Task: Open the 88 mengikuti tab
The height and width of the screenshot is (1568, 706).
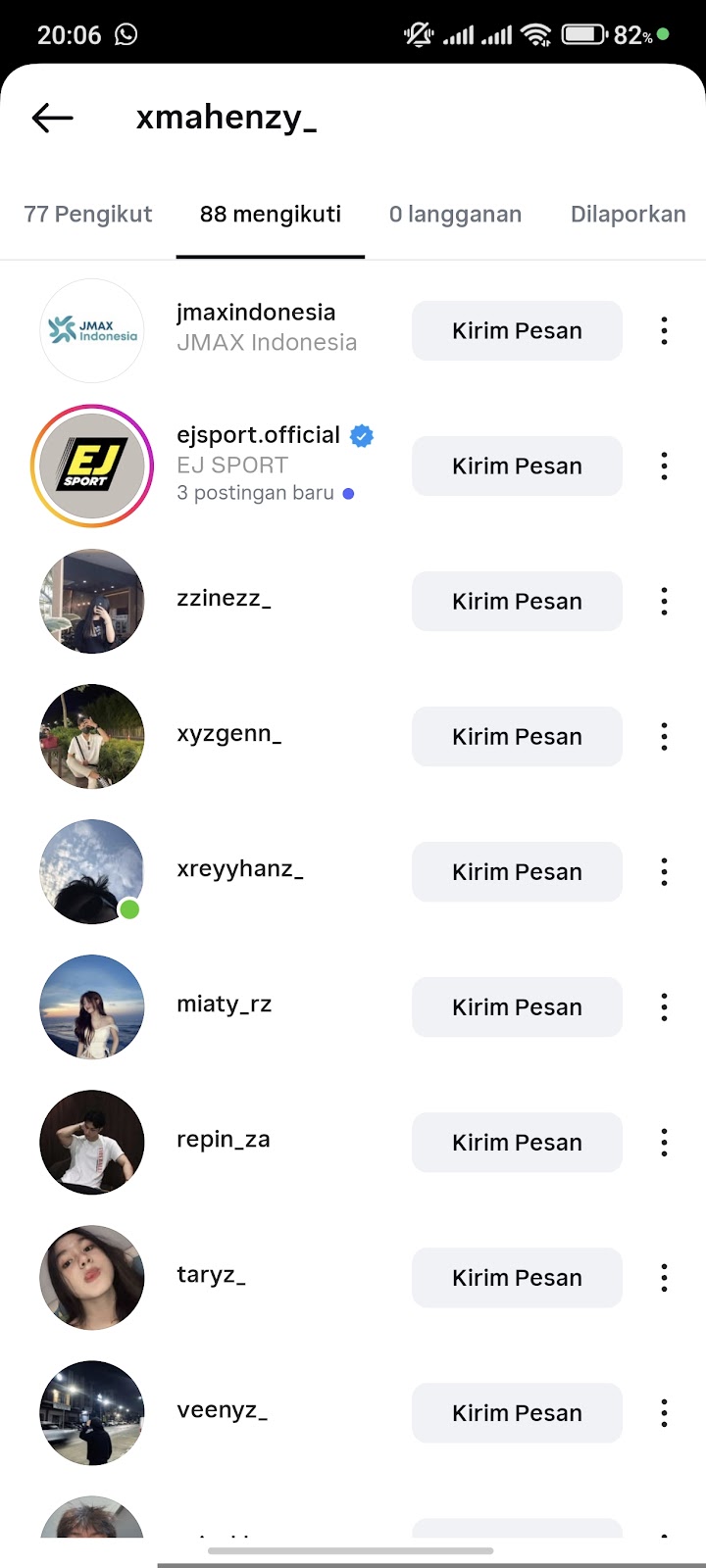Action: click(x=271, y=215)
